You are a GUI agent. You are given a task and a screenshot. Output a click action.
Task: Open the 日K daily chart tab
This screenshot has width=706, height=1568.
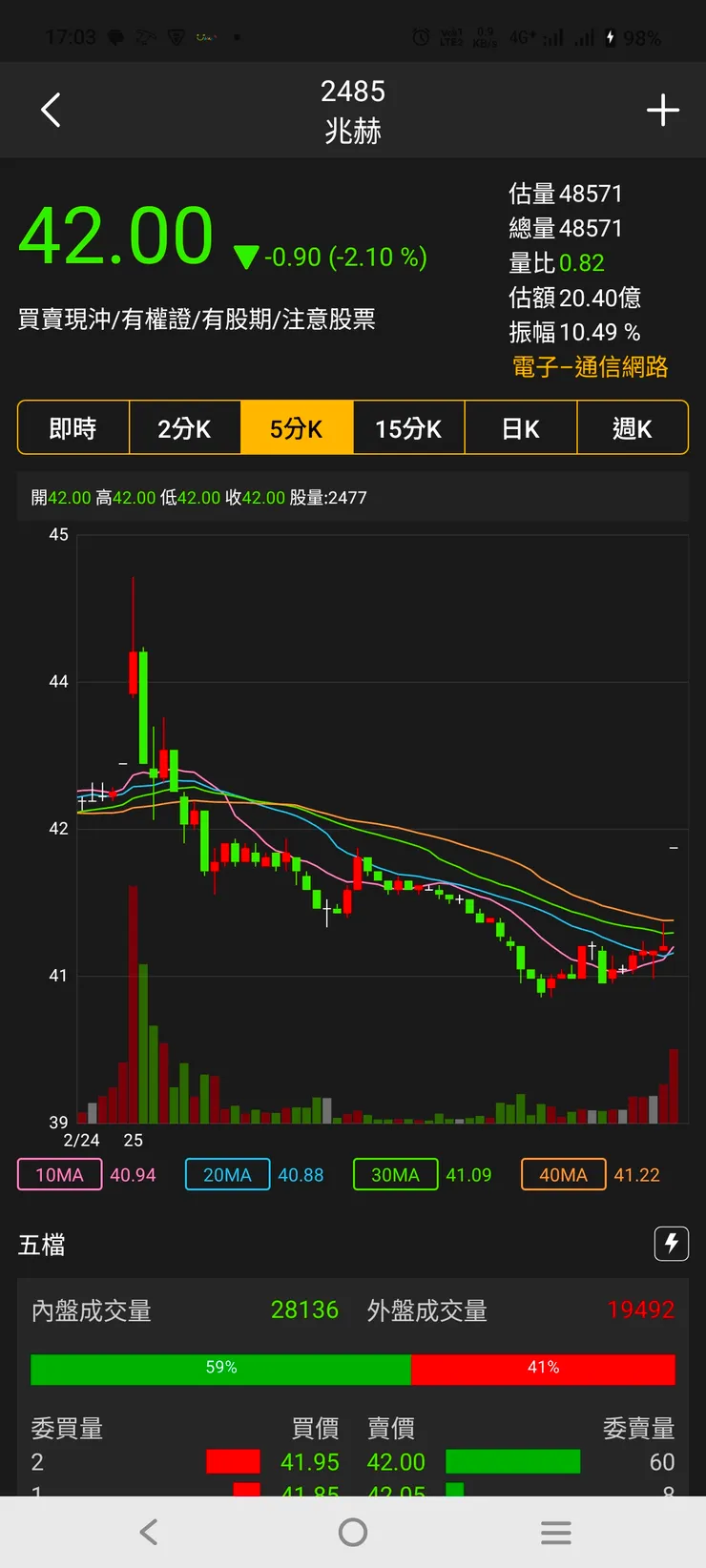coord(521,428)
